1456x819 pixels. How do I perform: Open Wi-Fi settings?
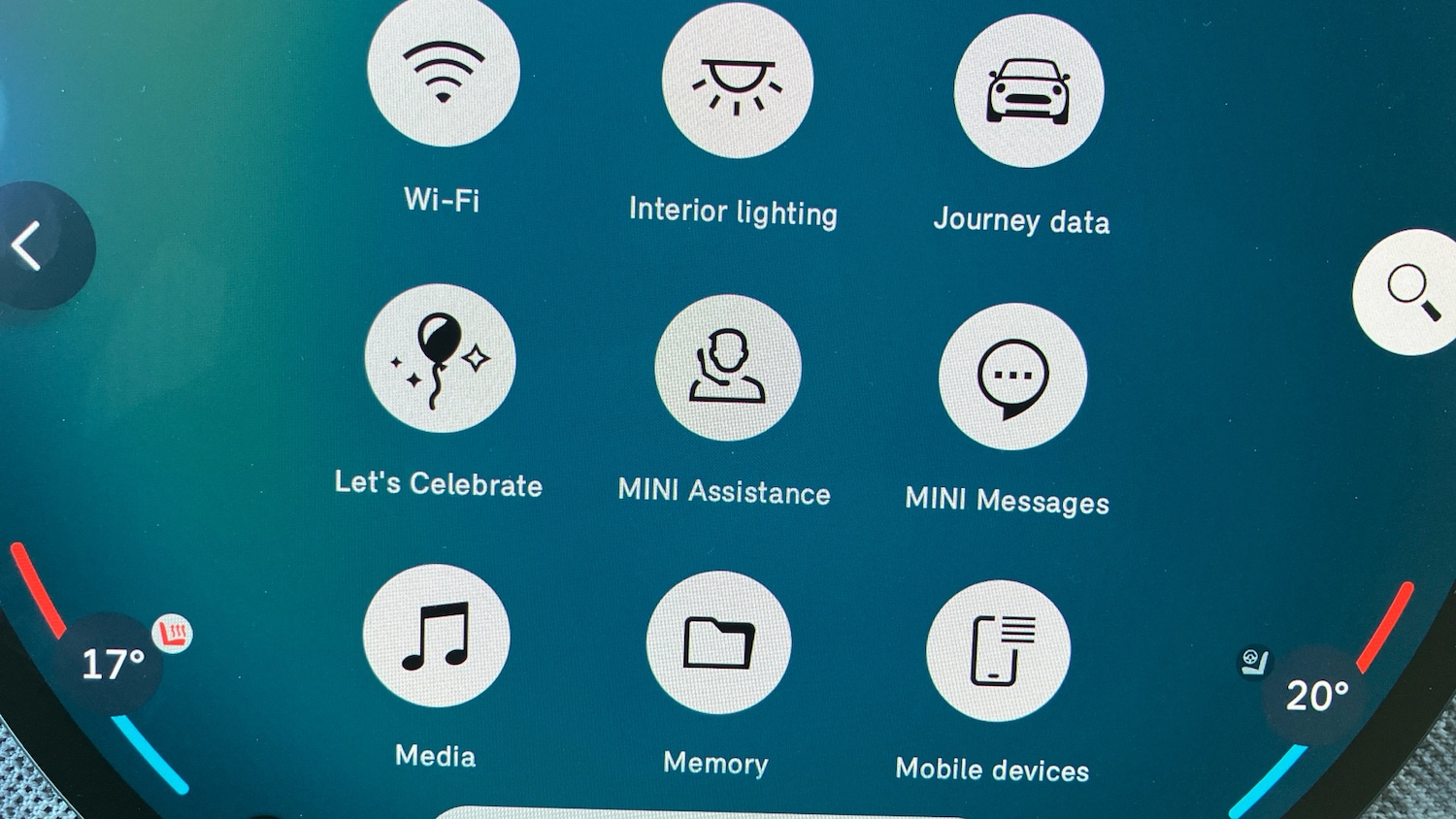point(444,73)
